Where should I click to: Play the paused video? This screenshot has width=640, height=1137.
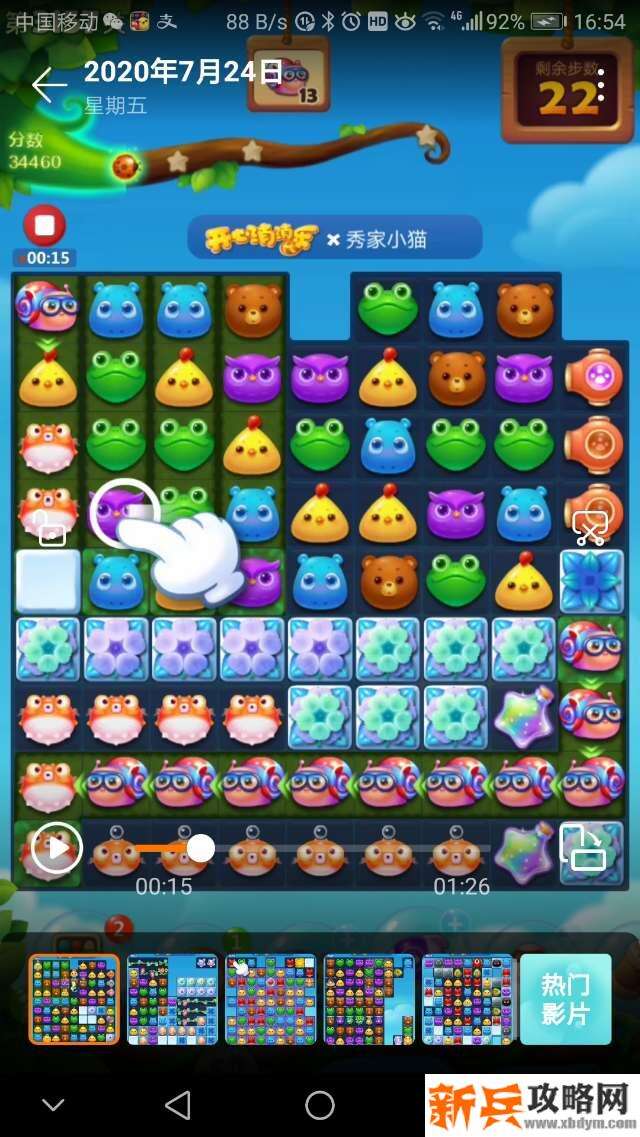[56, 849]
